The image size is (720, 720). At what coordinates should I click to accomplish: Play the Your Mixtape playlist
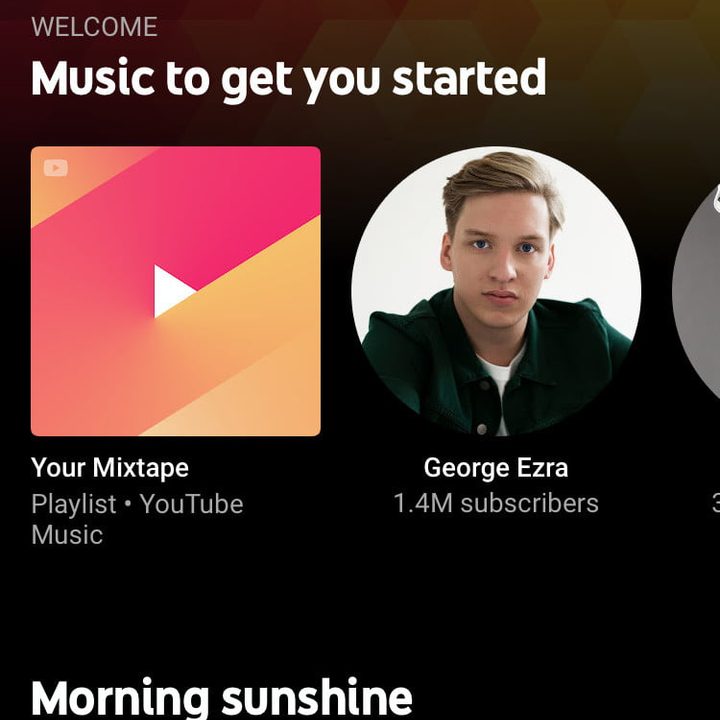pyautogui.click(x=175, y=291)
